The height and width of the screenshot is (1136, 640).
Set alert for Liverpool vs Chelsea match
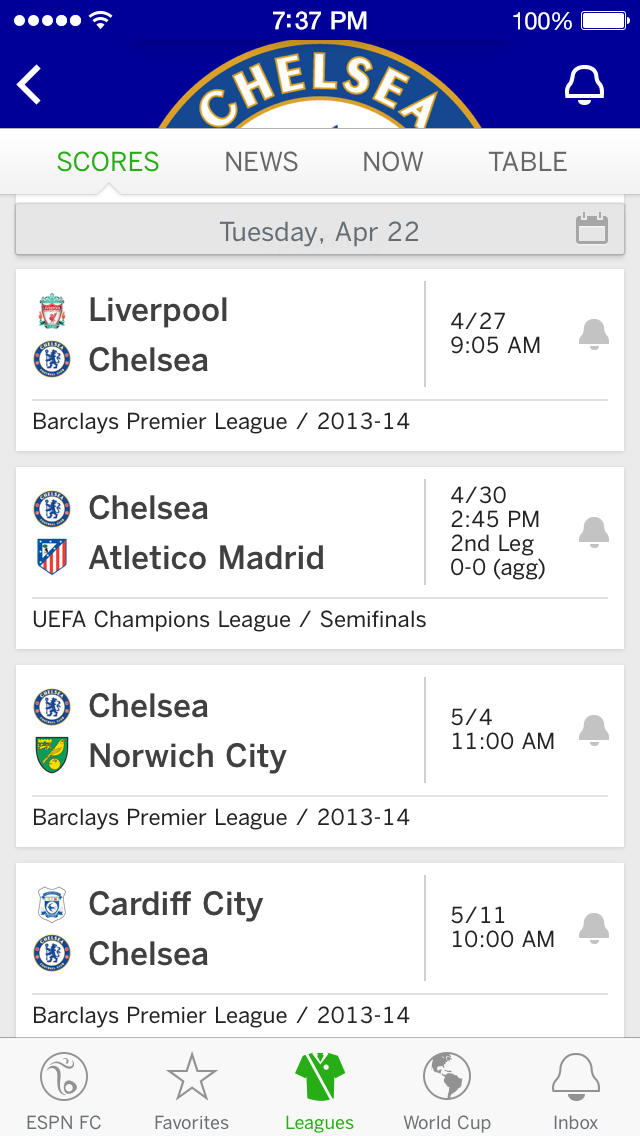[x=594, y=334]
